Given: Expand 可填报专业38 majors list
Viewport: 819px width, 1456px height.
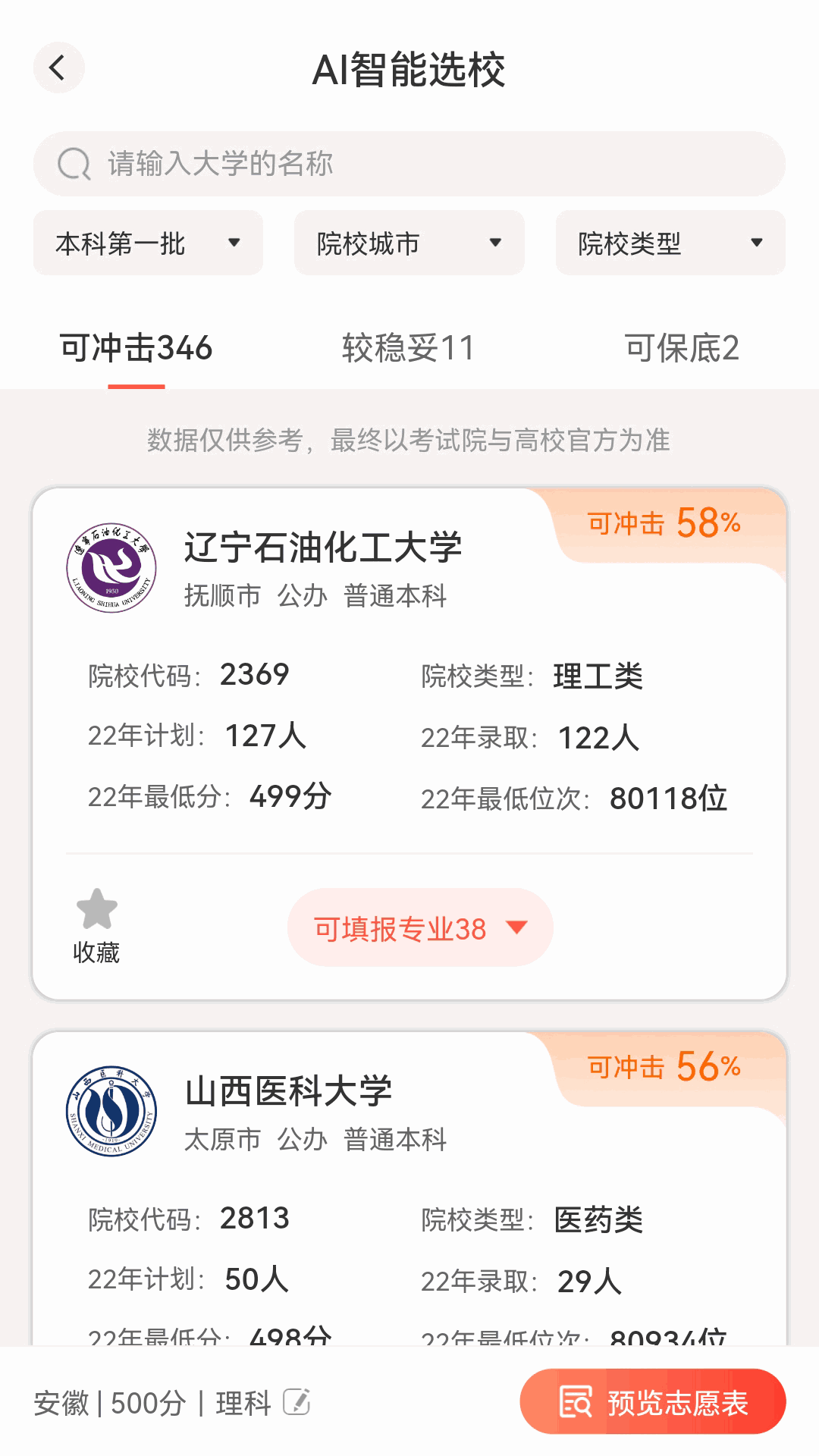Looking at the screenshot, I should pyautogui.click(x=419, y=928).
